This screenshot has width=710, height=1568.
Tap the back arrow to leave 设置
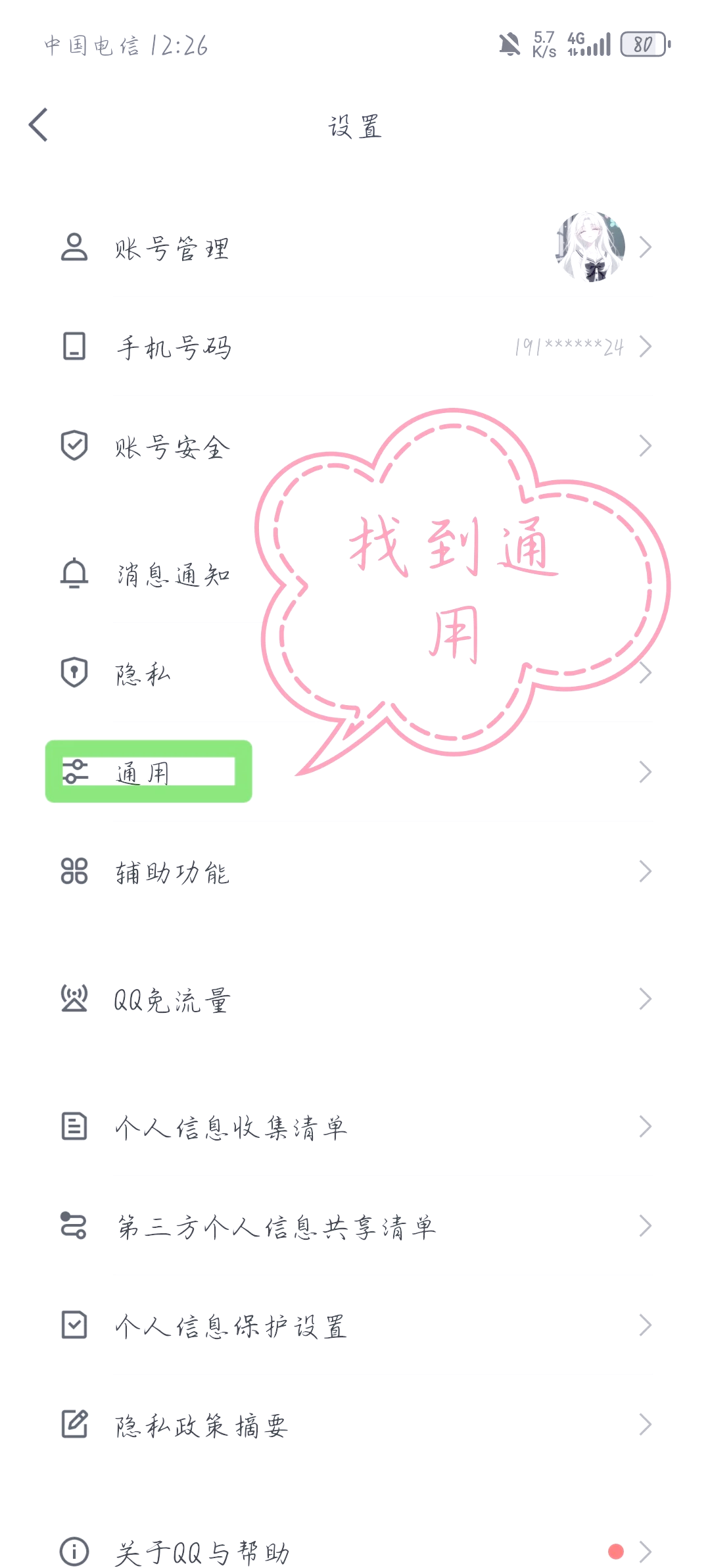pyautogui.click(x=39, y=124)
